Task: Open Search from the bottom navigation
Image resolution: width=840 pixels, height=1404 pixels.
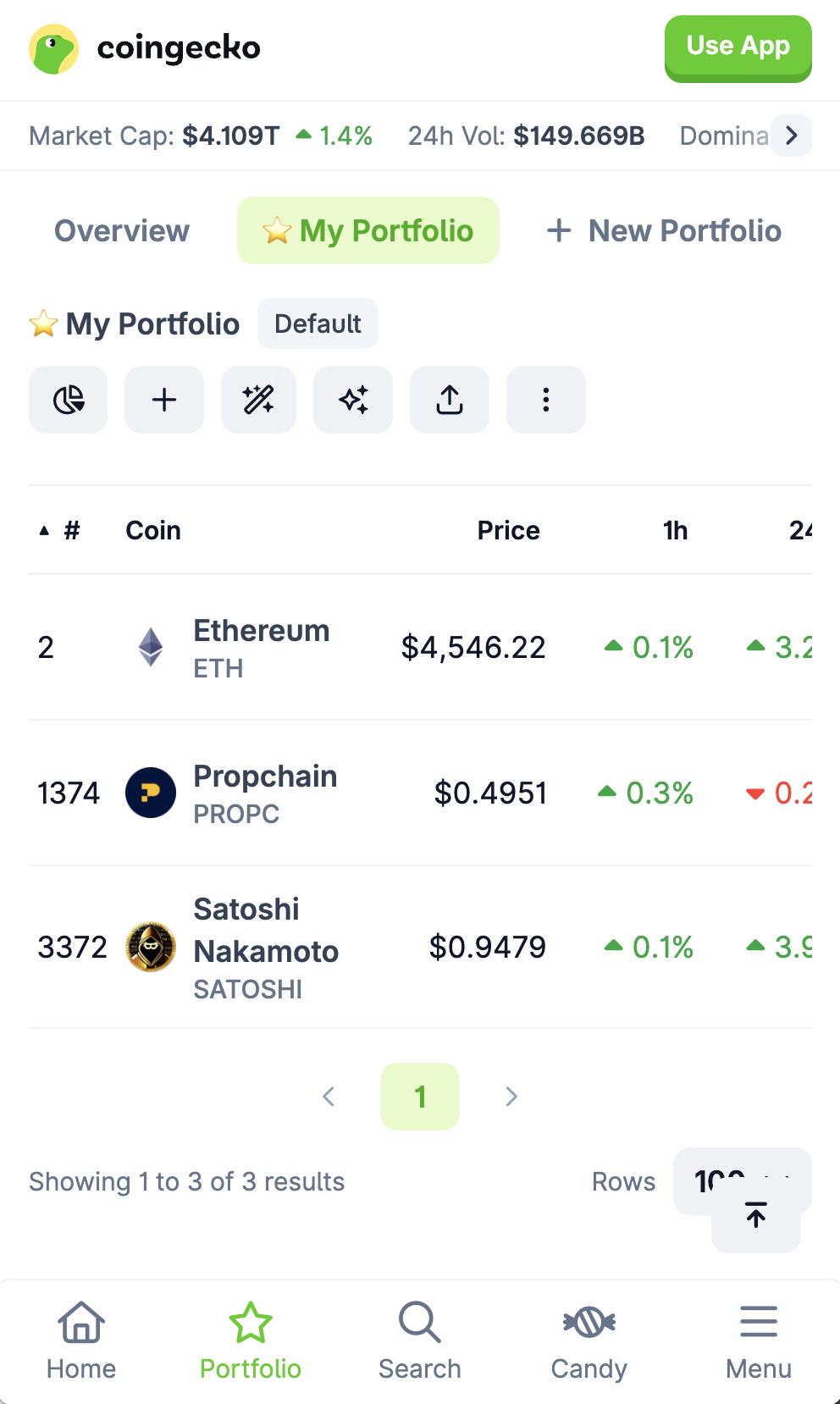Action: pyautogui.click(x=419, y=1342)
